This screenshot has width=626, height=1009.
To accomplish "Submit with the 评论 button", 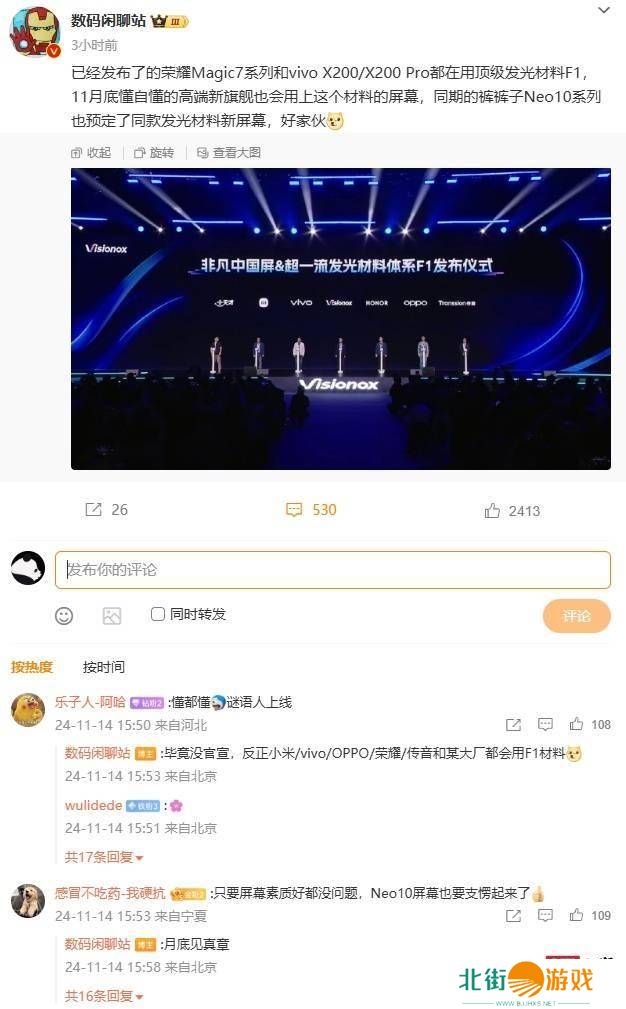I will coord(576,616).
